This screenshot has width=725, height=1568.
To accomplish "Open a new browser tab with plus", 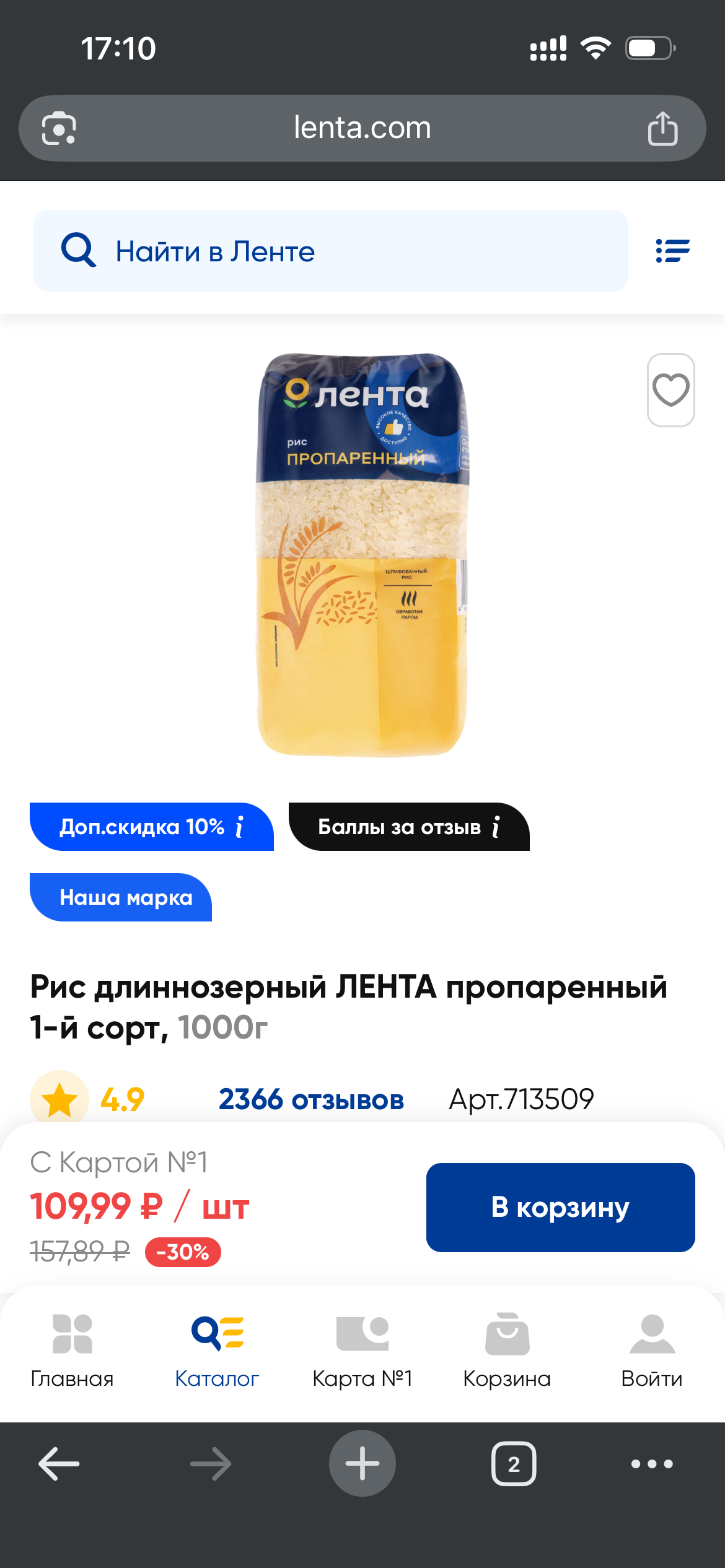I will point(362,1464).
